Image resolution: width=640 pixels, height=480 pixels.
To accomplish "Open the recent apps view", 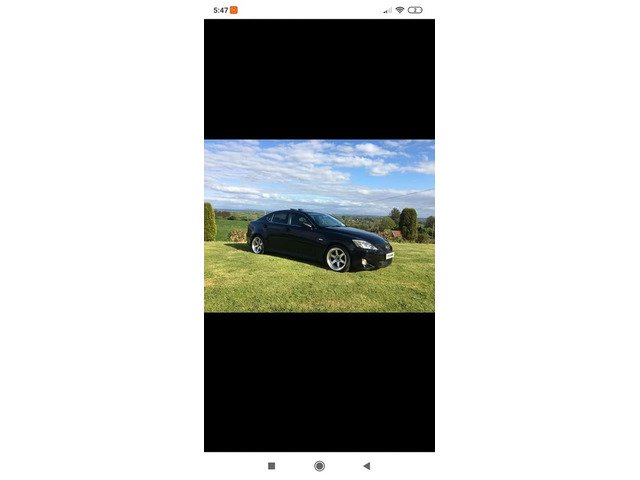I will pos(272,466).
